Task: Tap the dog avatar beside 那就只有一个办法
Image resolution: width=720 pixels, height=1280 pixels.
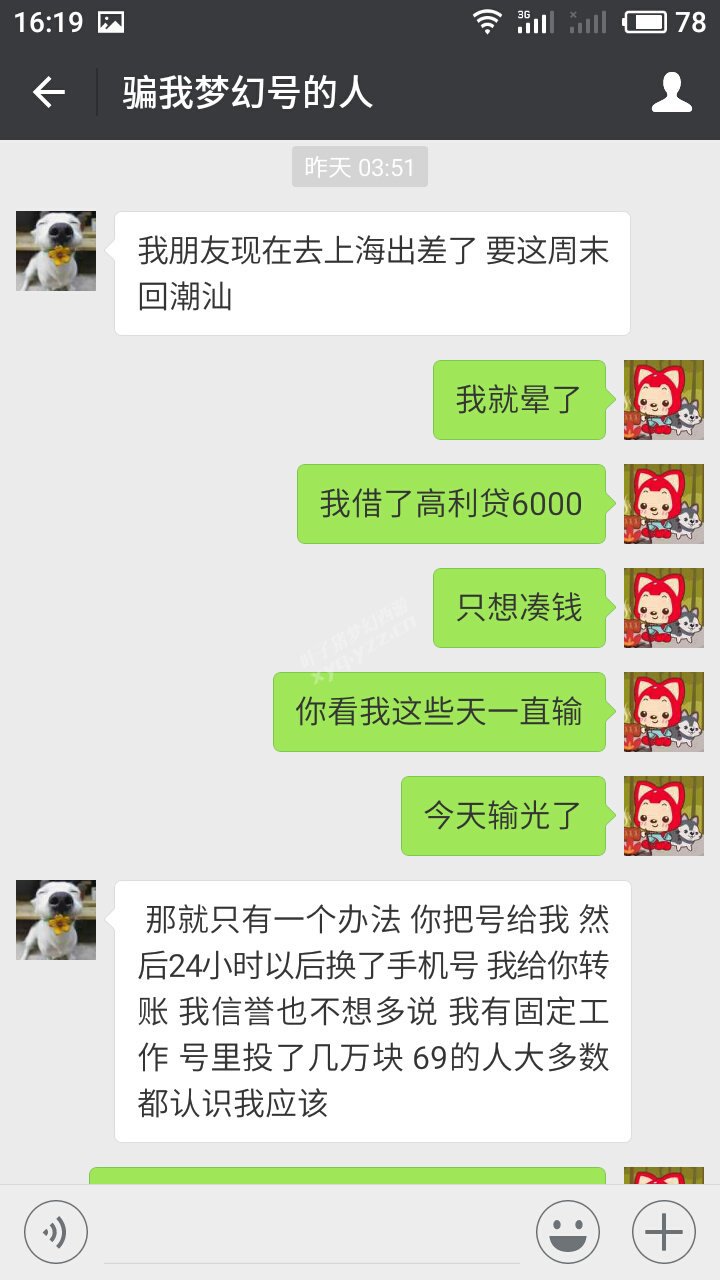Action: point(56,920)
